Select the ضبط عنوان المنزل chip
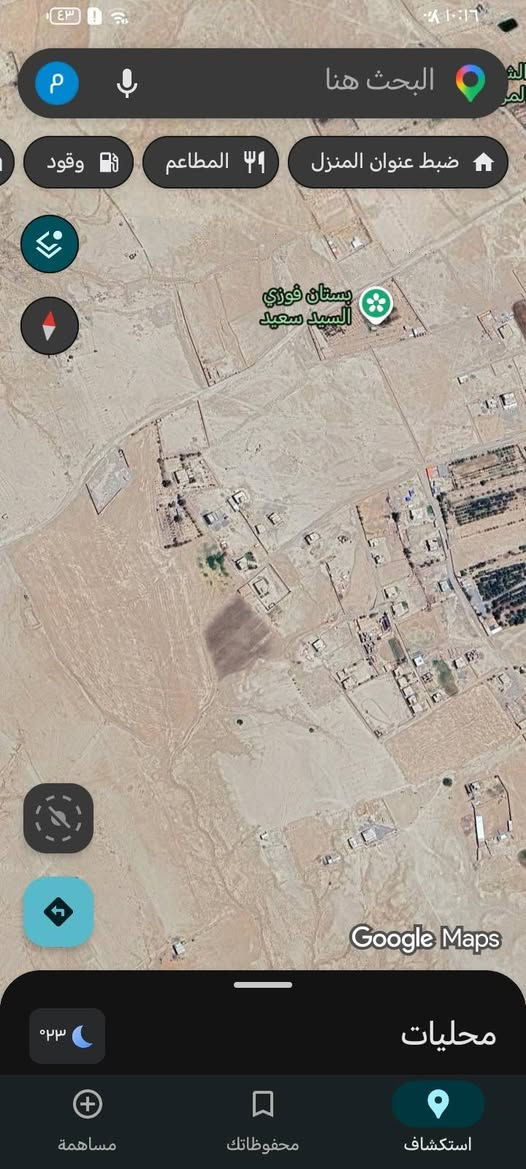 click(398, 162)
